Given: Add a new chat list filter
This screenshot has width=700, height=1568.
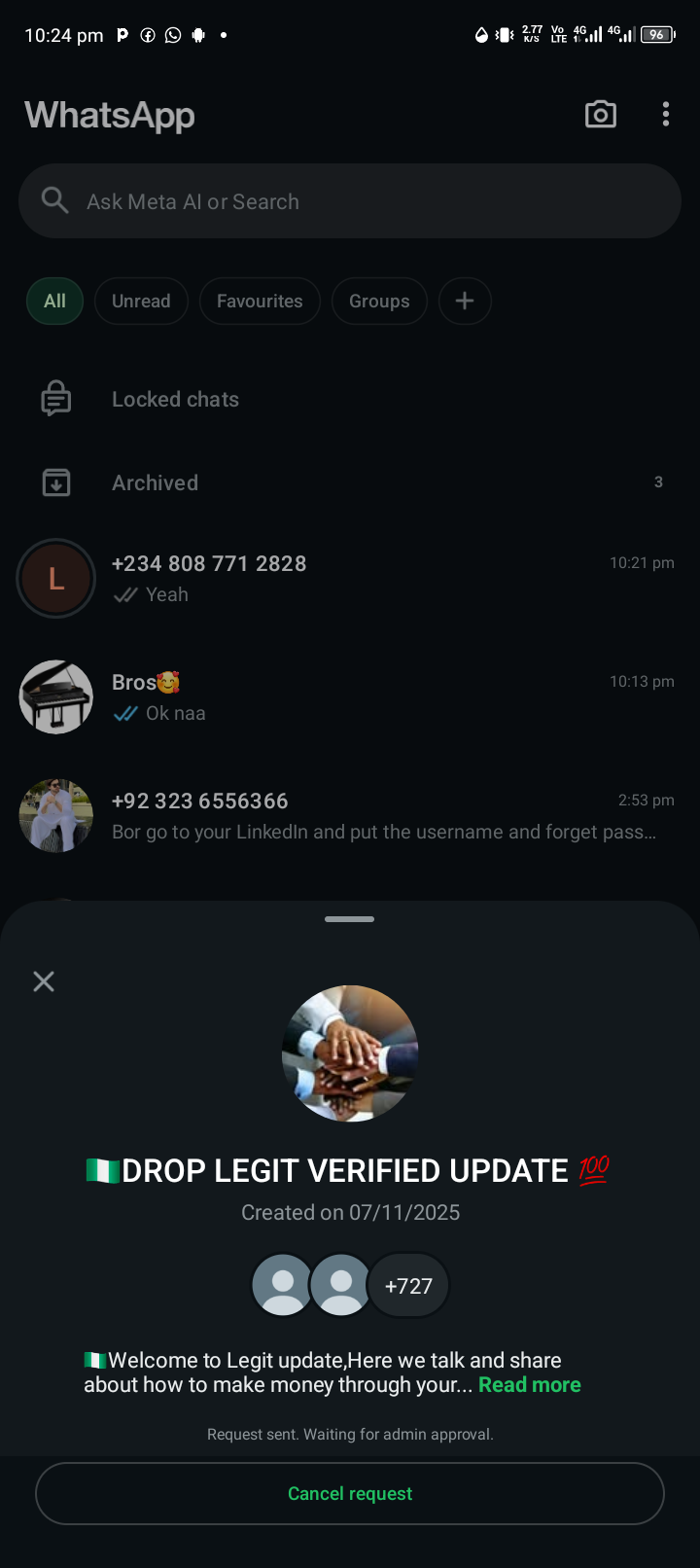Looking at the screenshot, I should tap(465, 302).
